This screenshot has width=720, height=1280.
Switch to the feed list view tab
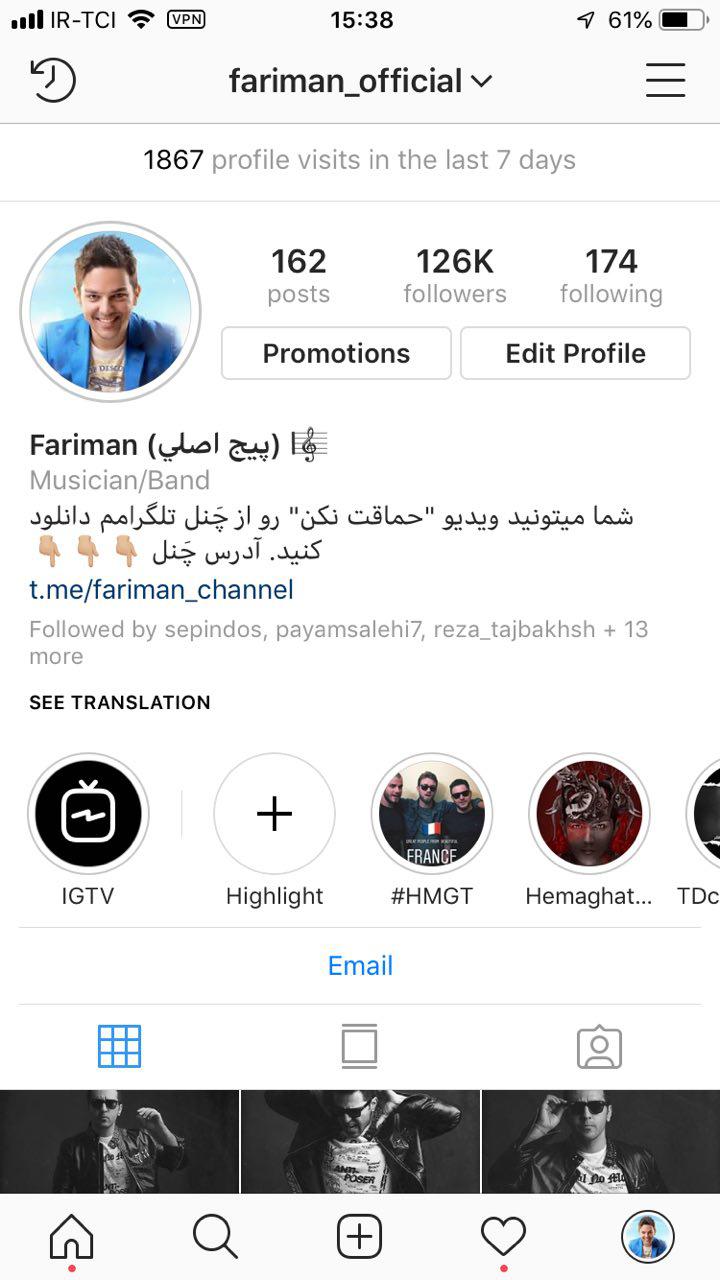[359, 1046]
